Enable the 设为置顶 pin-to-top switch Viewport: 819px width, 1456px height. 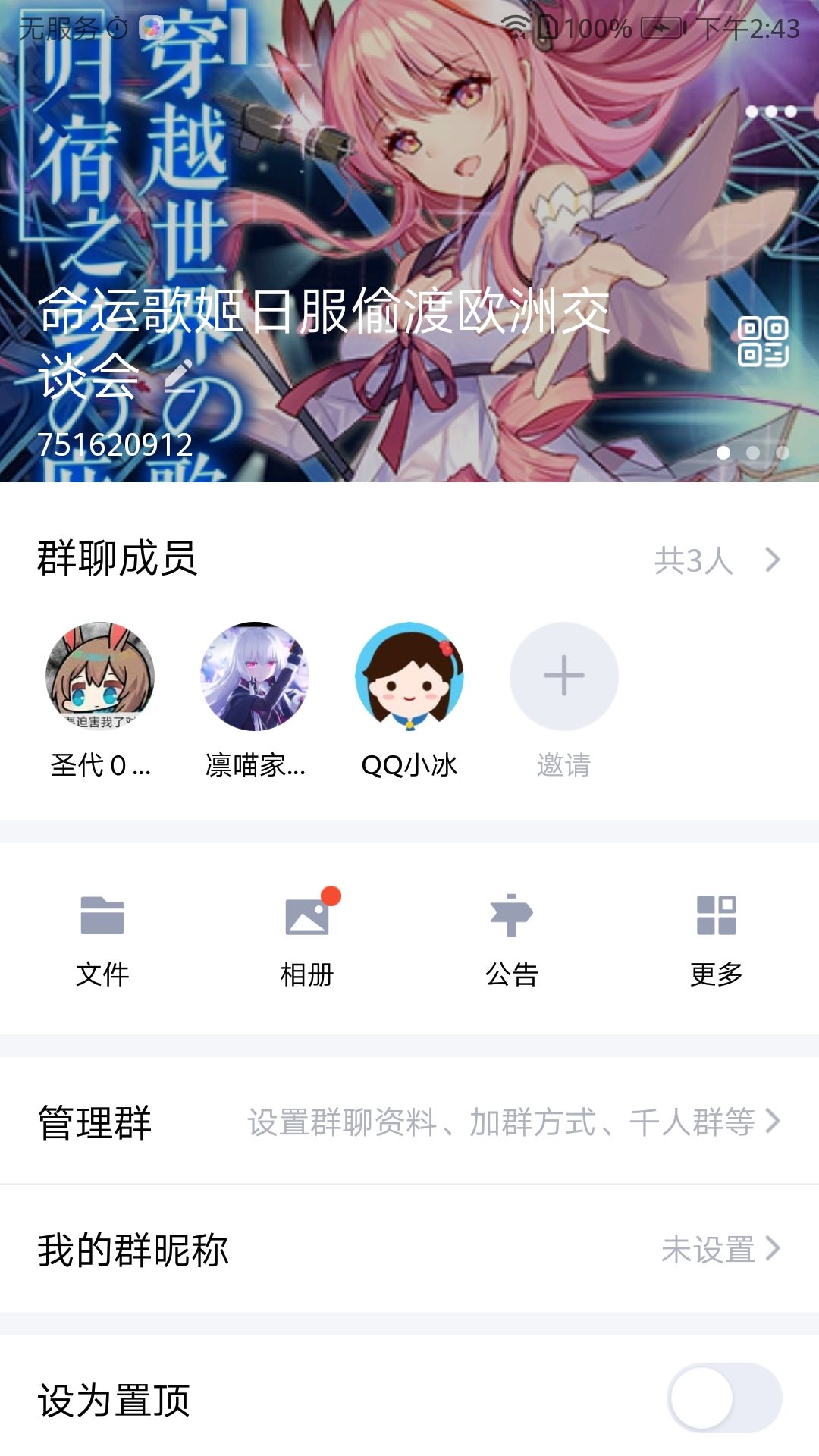pos(714,1399)
